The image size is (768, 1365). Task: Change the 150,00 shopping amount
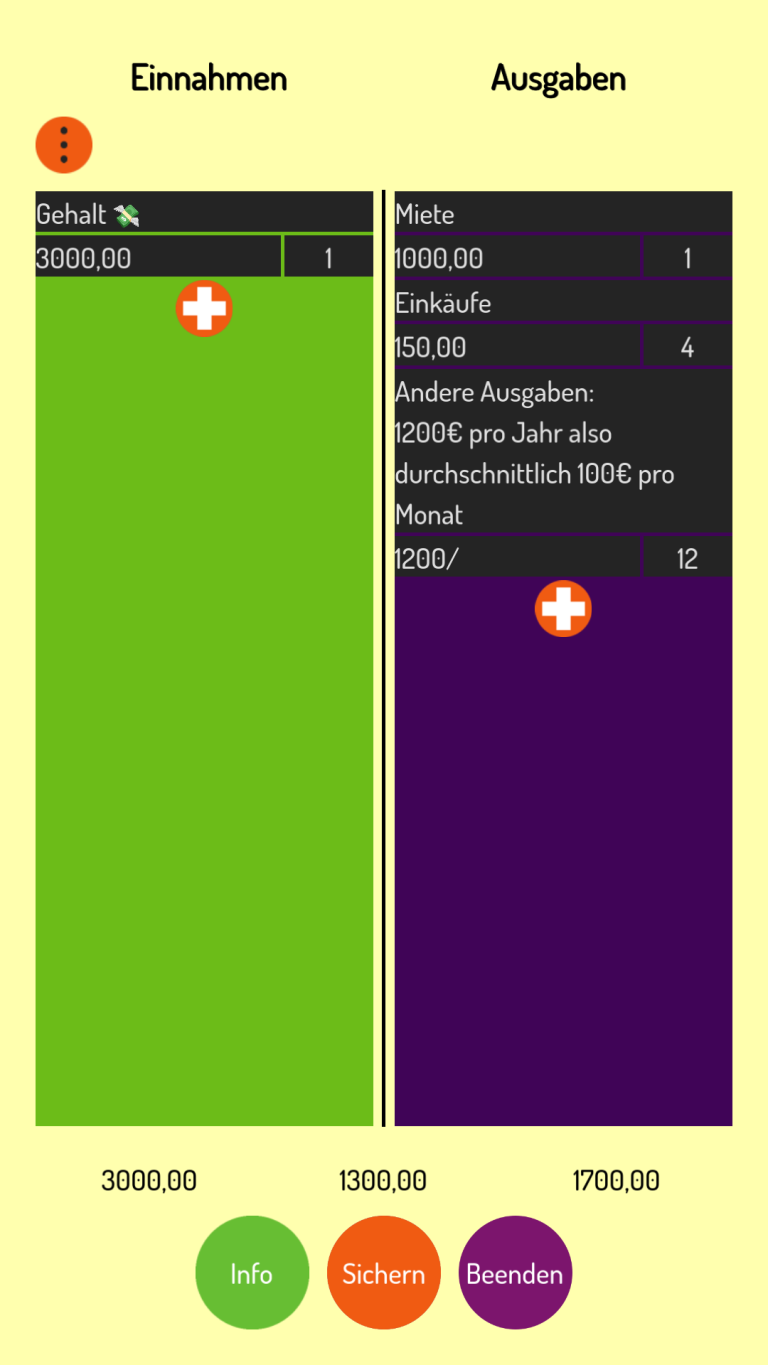click(x=516, y=347)
